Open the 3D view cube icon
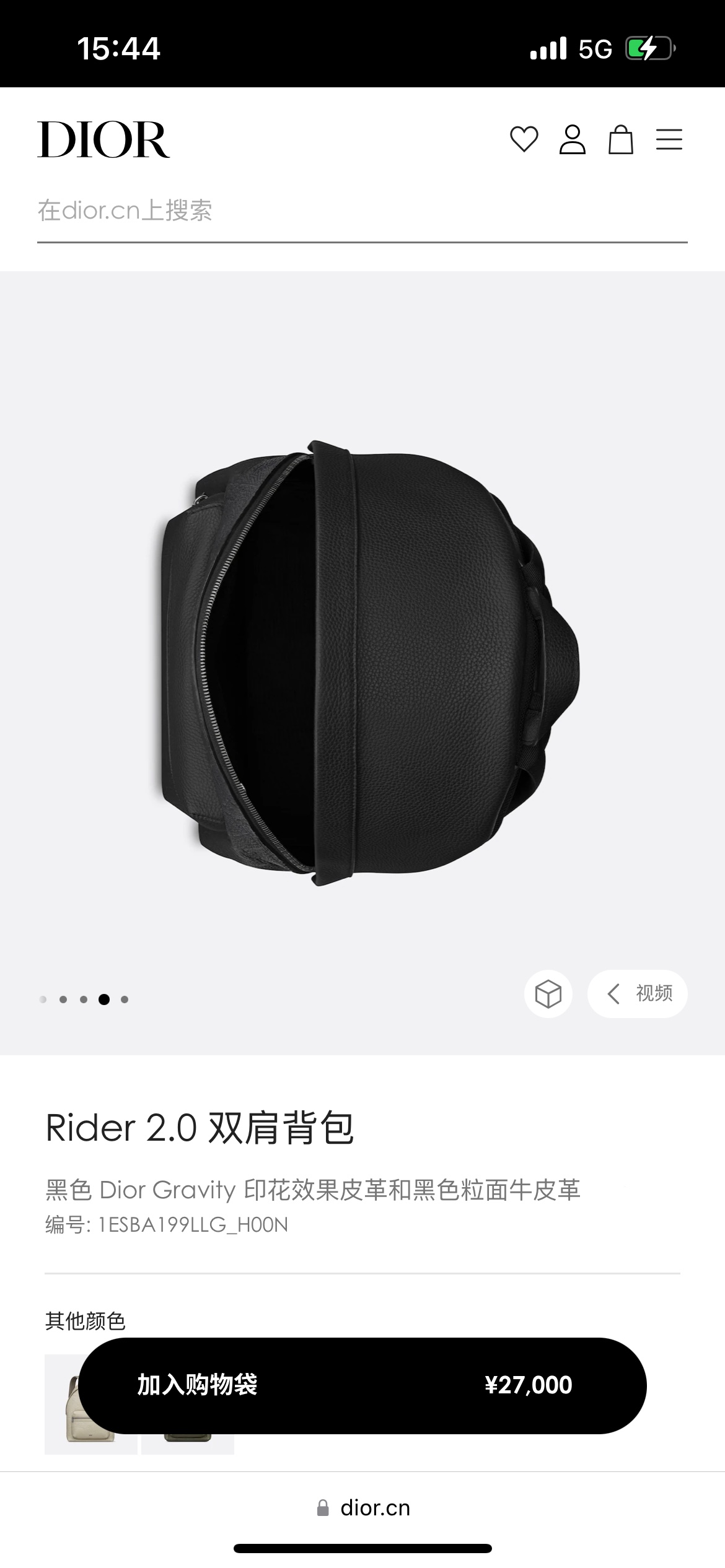 click(548, 994)
